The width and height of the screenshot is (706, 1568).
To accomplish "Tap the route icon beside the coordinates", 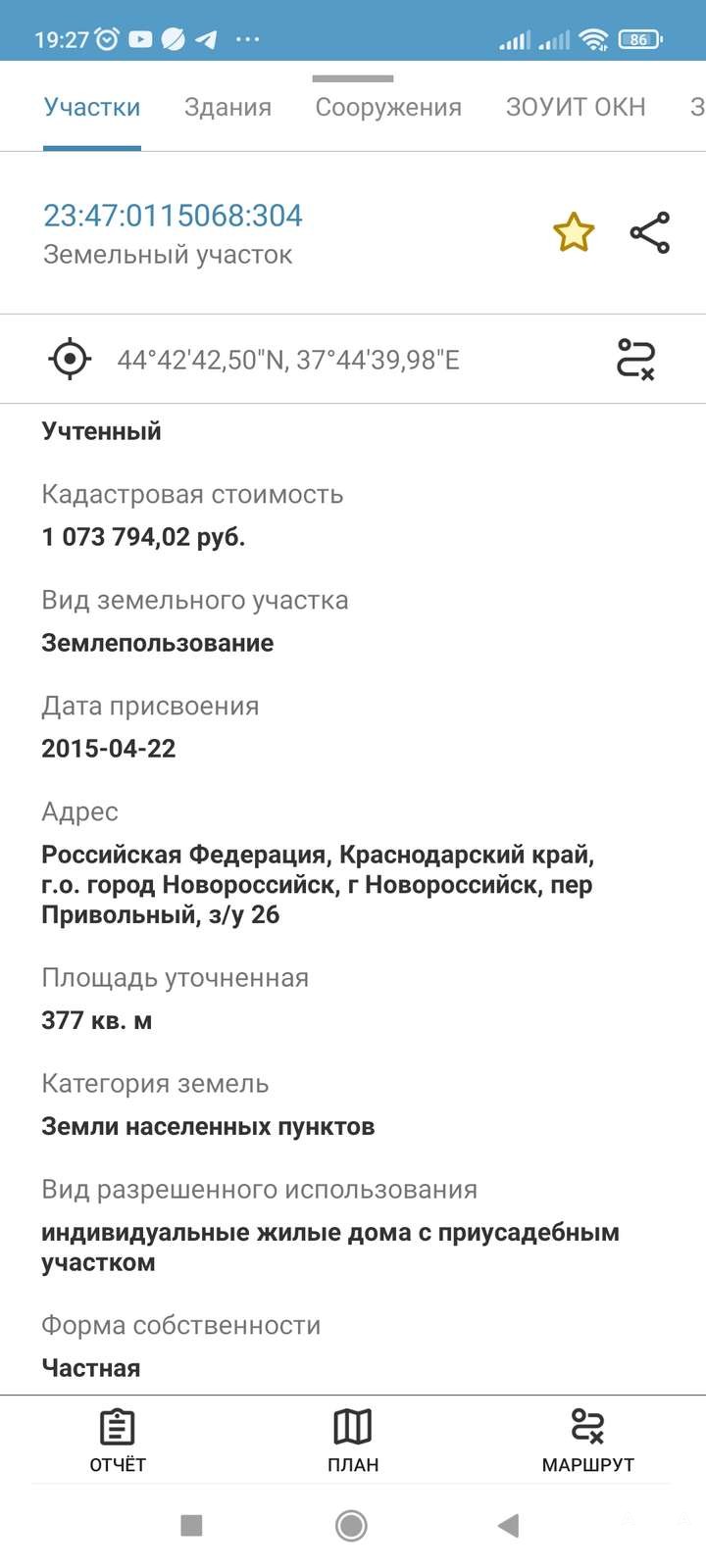I will (635, 359).
